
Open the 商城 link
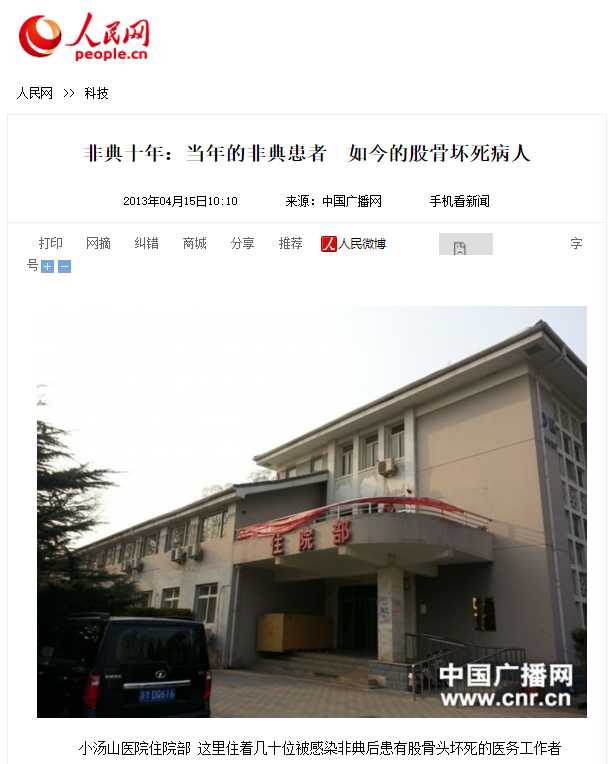(x=194, y=243)
